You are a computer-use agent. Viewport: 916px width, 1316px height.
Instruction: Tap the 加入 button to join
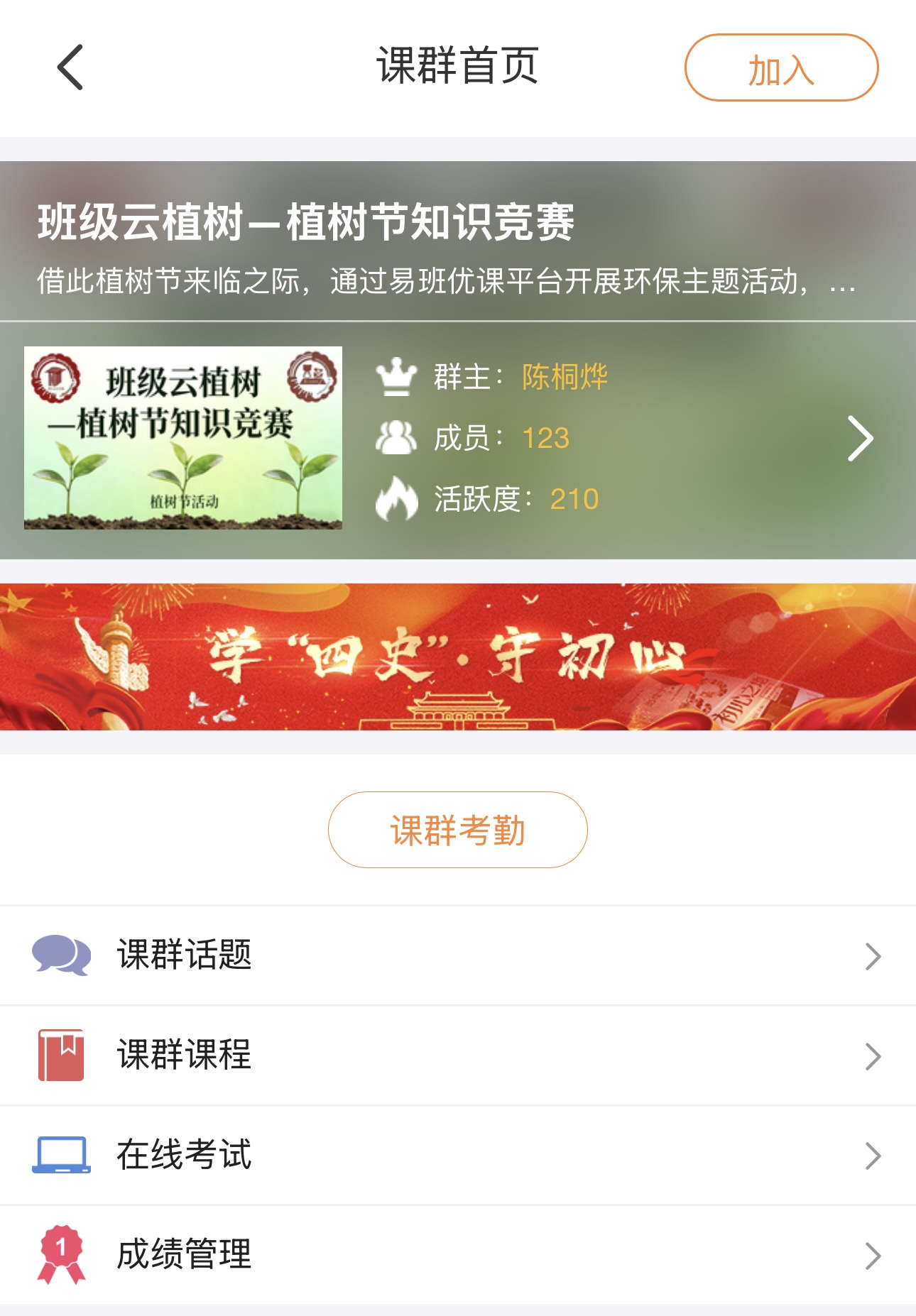point(781,68)
